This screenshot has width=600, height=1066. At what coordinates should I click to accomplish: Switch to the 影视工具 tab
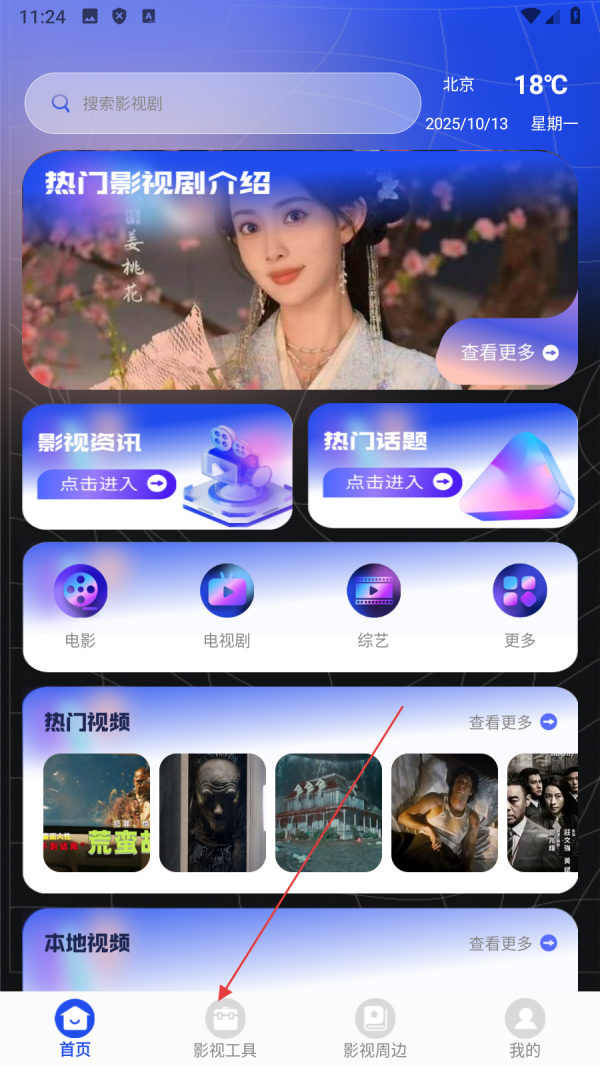(225, 1029)
